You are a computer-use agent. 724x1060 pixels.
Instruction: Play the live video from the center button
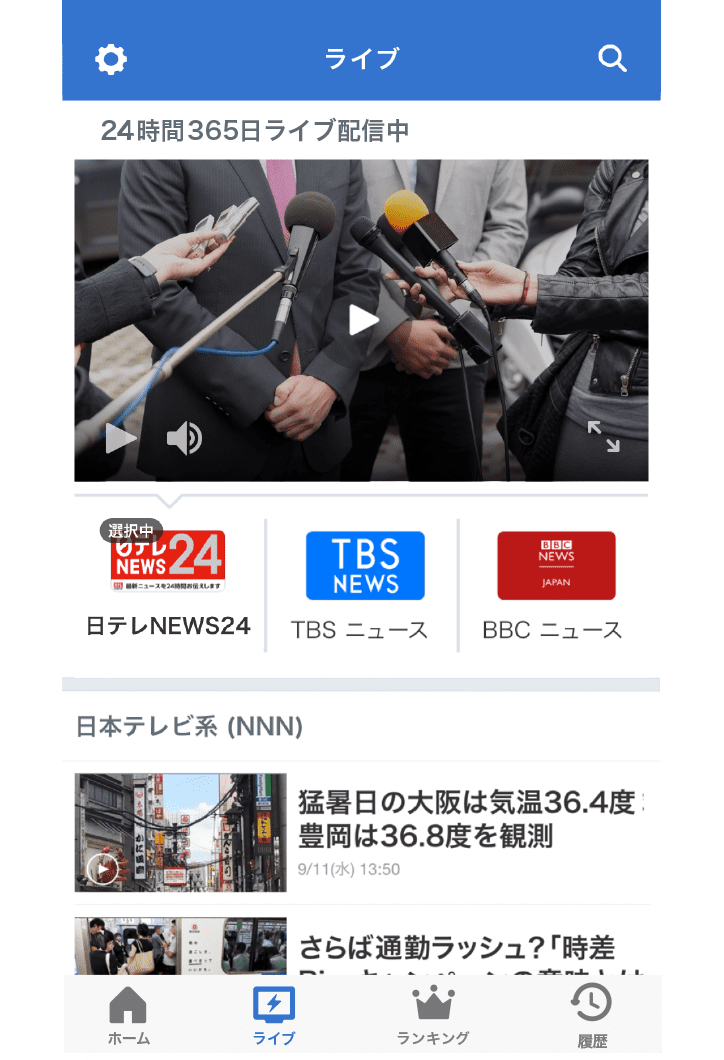click(363, 320)
